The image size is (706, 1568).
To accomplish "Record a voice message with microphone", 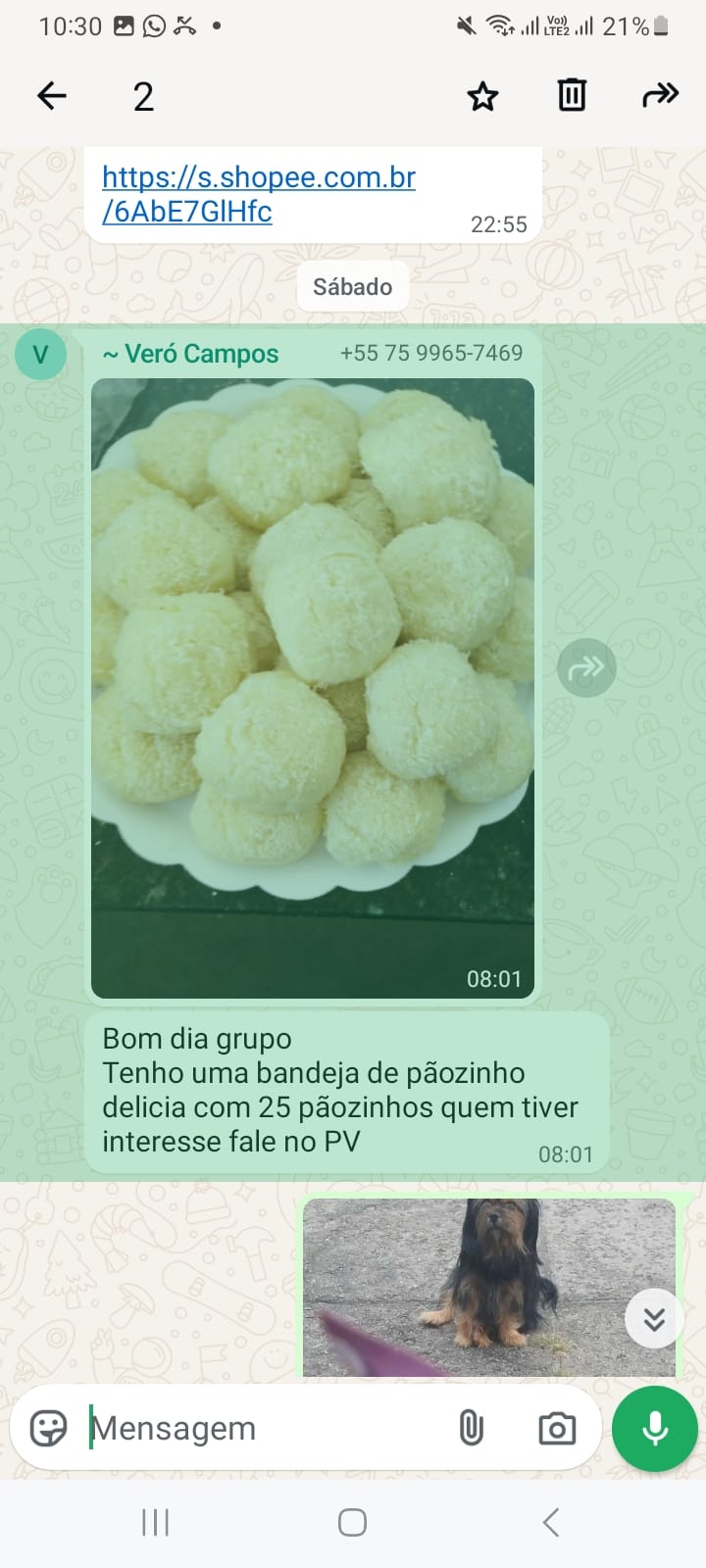I will click(x=655, y=1428).
